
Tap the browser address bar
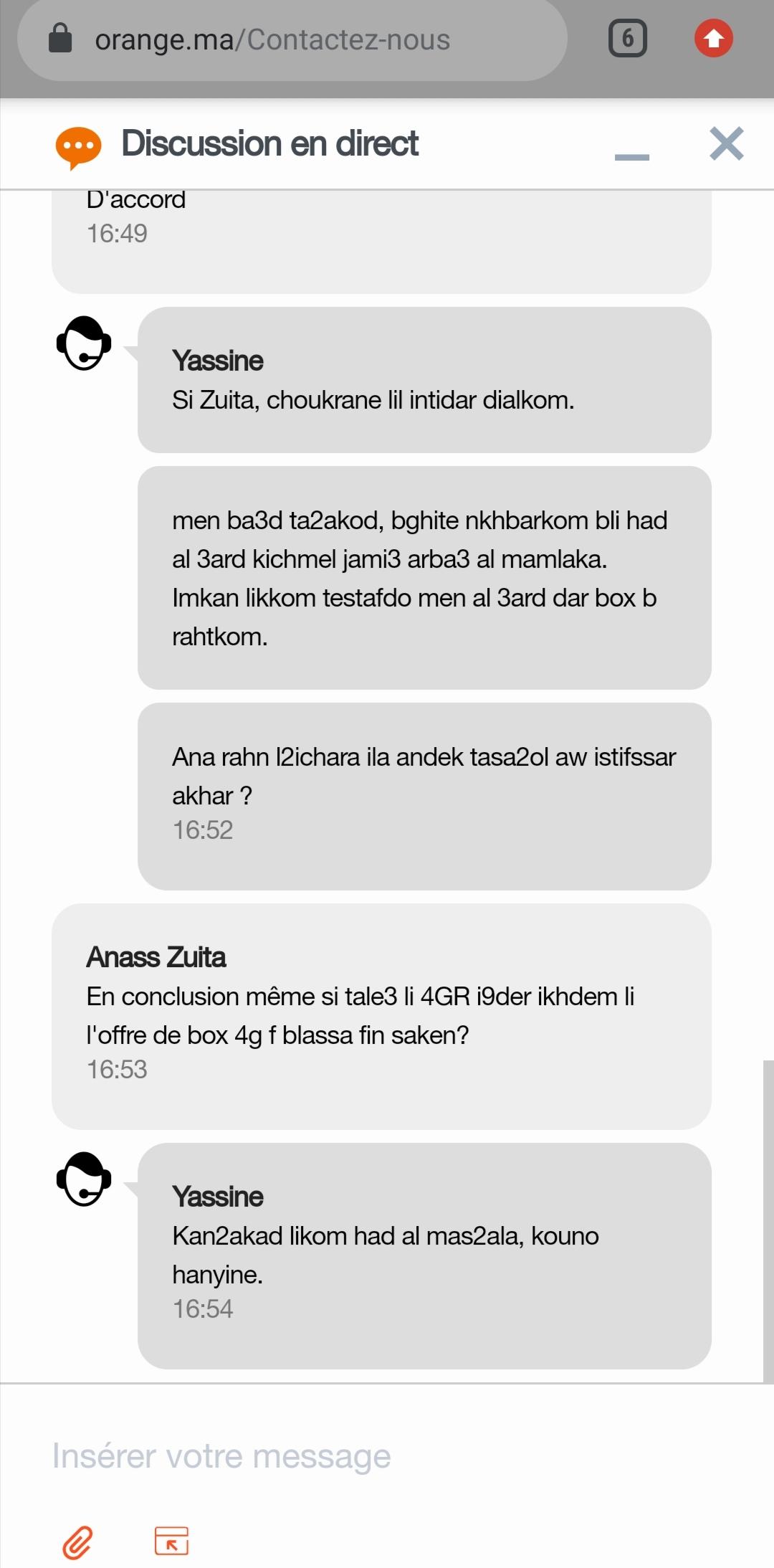pos(292,39)
